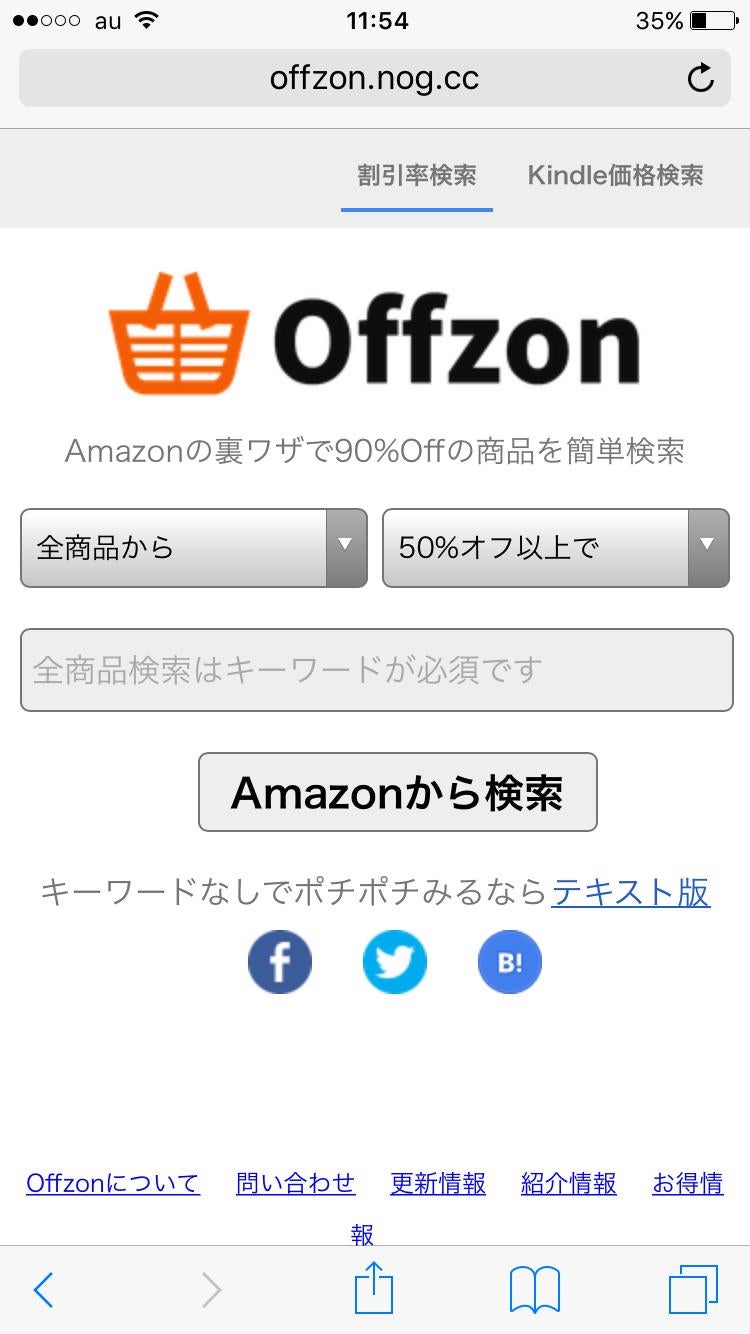Share on Twitter
Viewport: 750px width, 1334px height.
coord(395,962)
